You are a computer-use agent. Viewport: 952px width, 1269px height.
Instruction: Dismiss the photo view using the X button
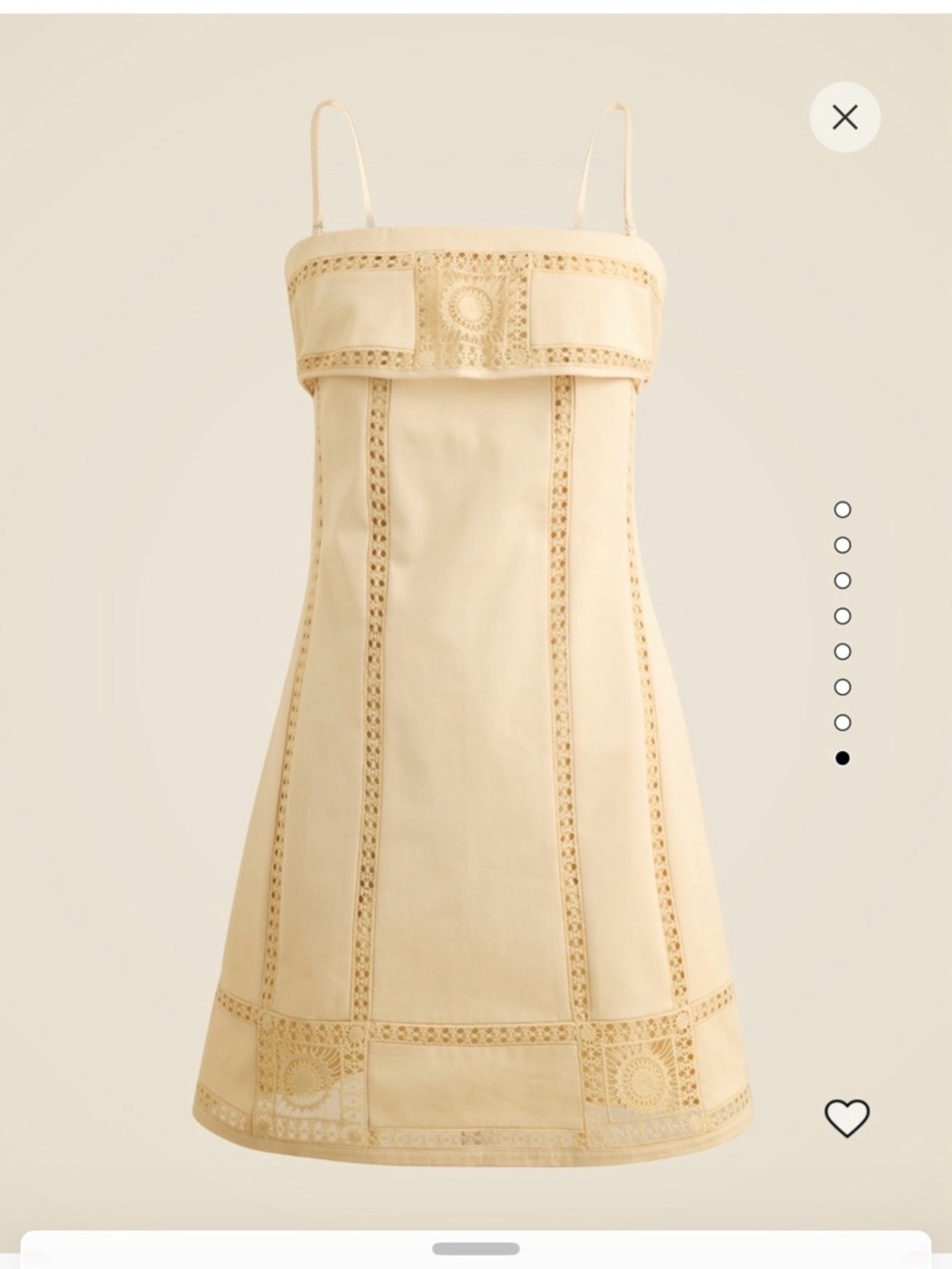coord(845,115)
